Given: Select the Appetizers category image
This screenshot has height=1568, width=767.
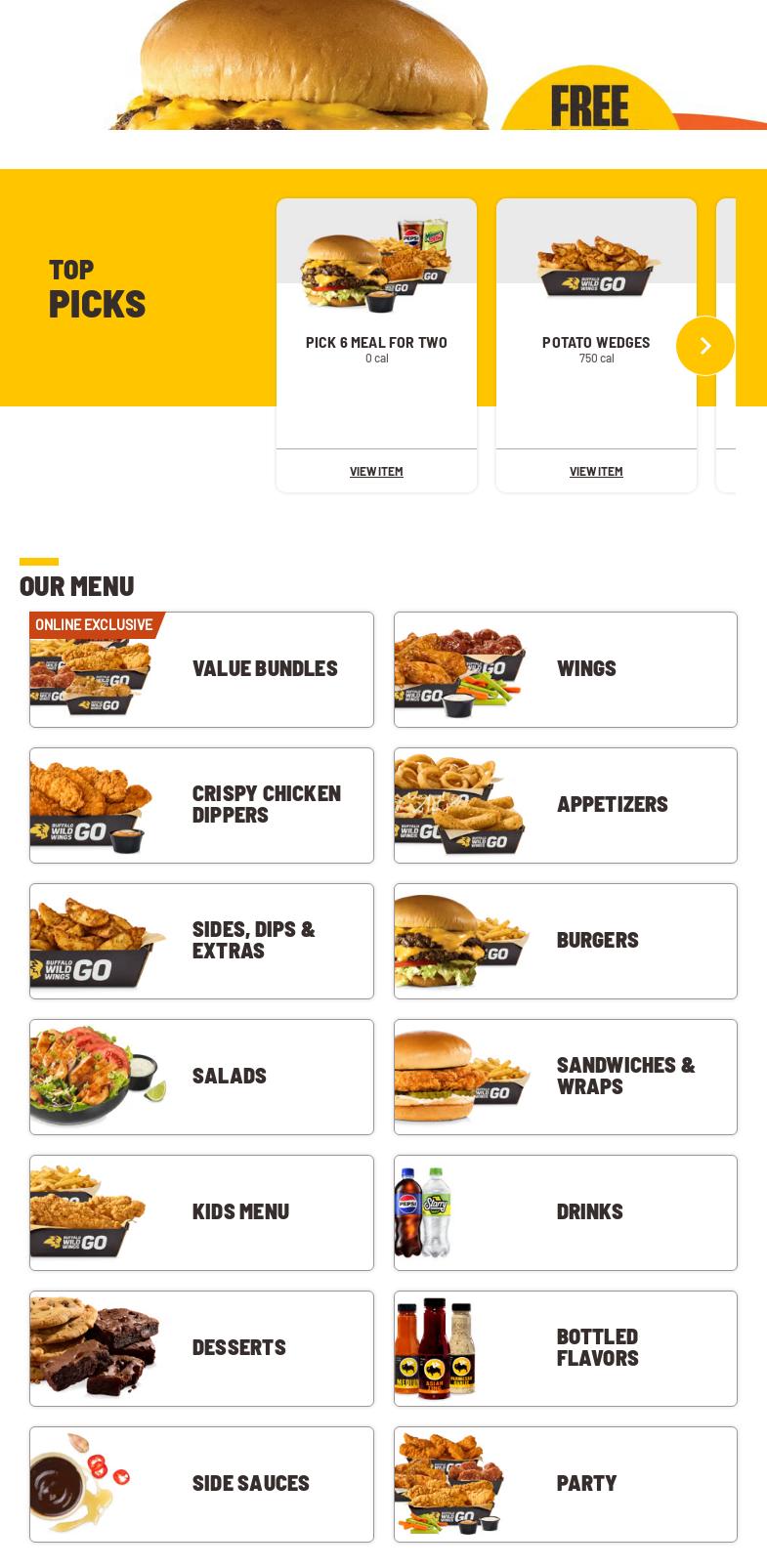Looking at the screenshot, I should pos(459,804).
